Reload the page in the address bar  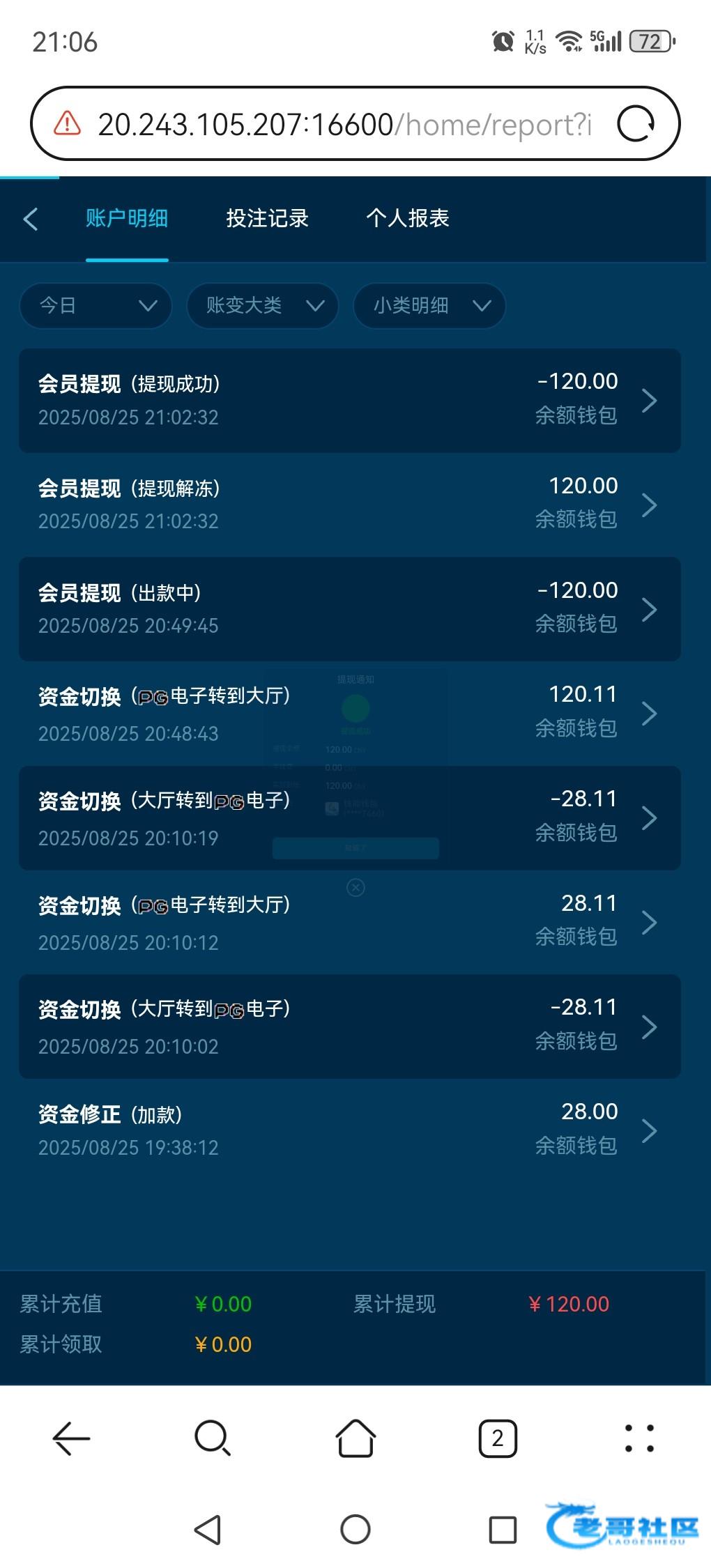tap(636, 124)
